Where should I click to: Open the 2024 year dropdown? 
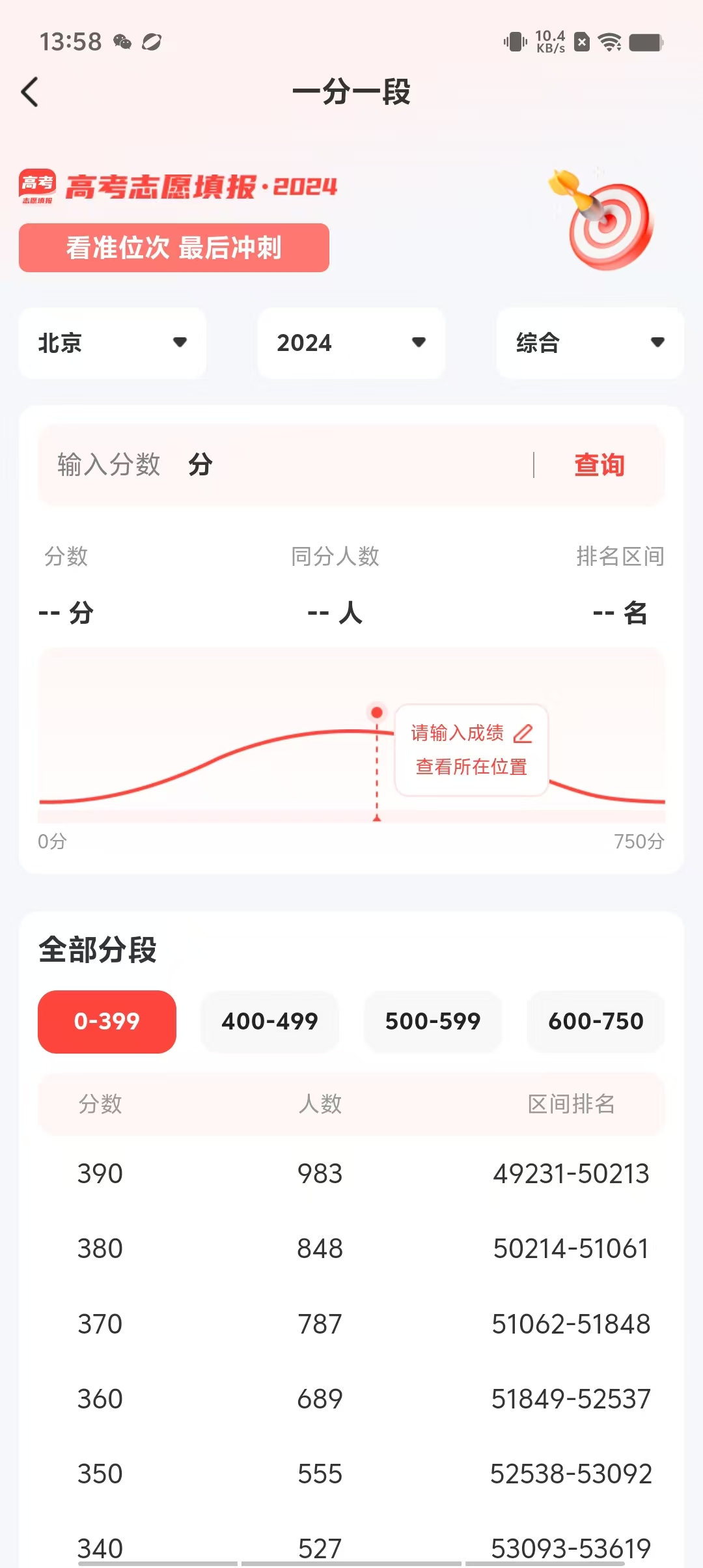tap(351, 344)
